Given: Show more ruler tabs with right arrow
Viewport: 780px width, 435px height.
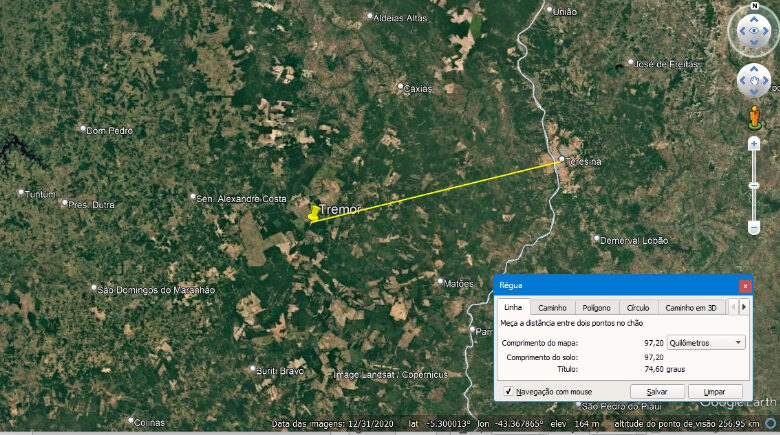Looking at the screenshot, I should (744, 307).
